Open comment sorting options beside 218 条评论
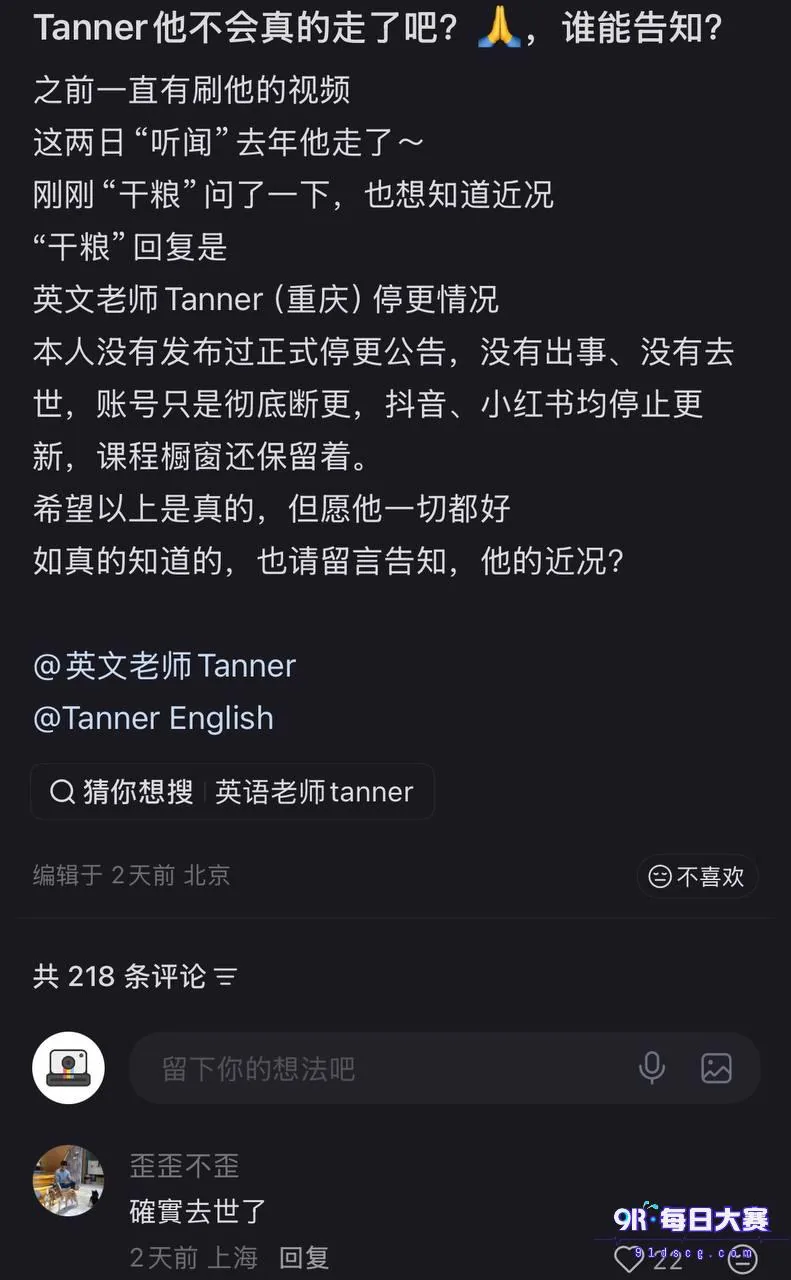The image size is (791, 1280). pyautogui.click(x=226, y=977)
